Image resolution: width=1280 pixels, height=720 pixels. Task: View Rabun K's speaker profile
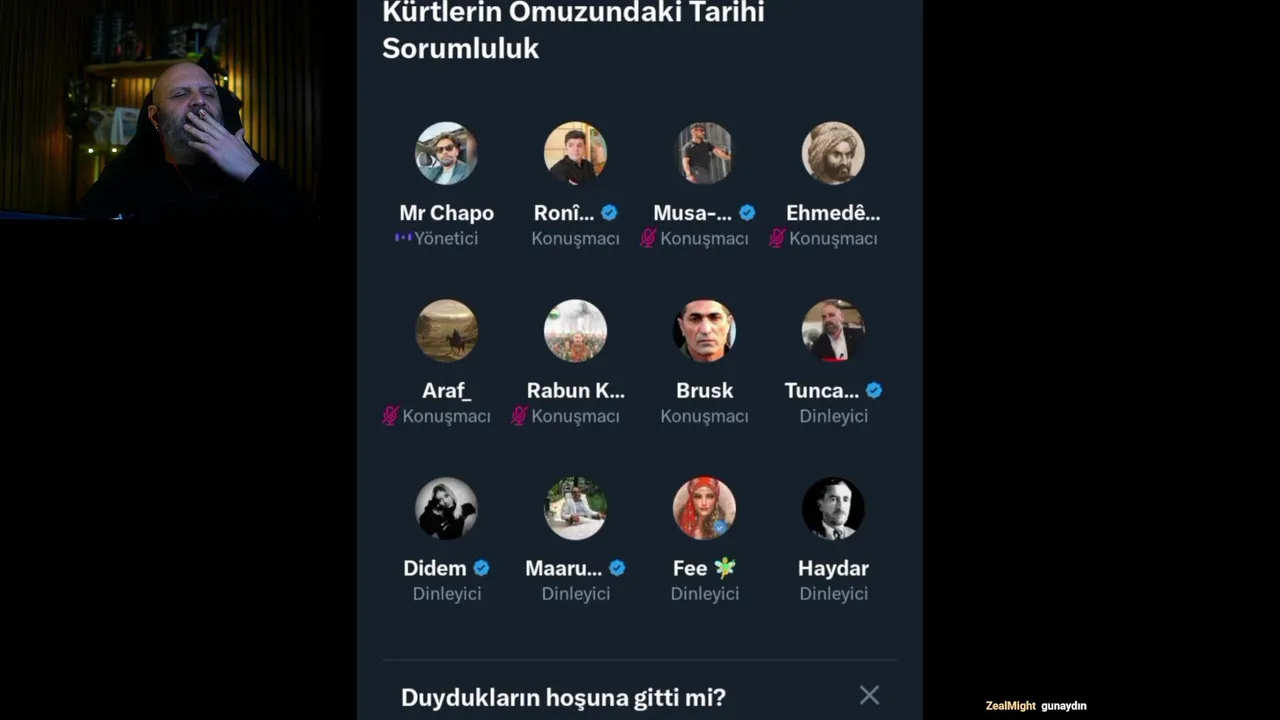pyautogui.click(x=575, y=331)
